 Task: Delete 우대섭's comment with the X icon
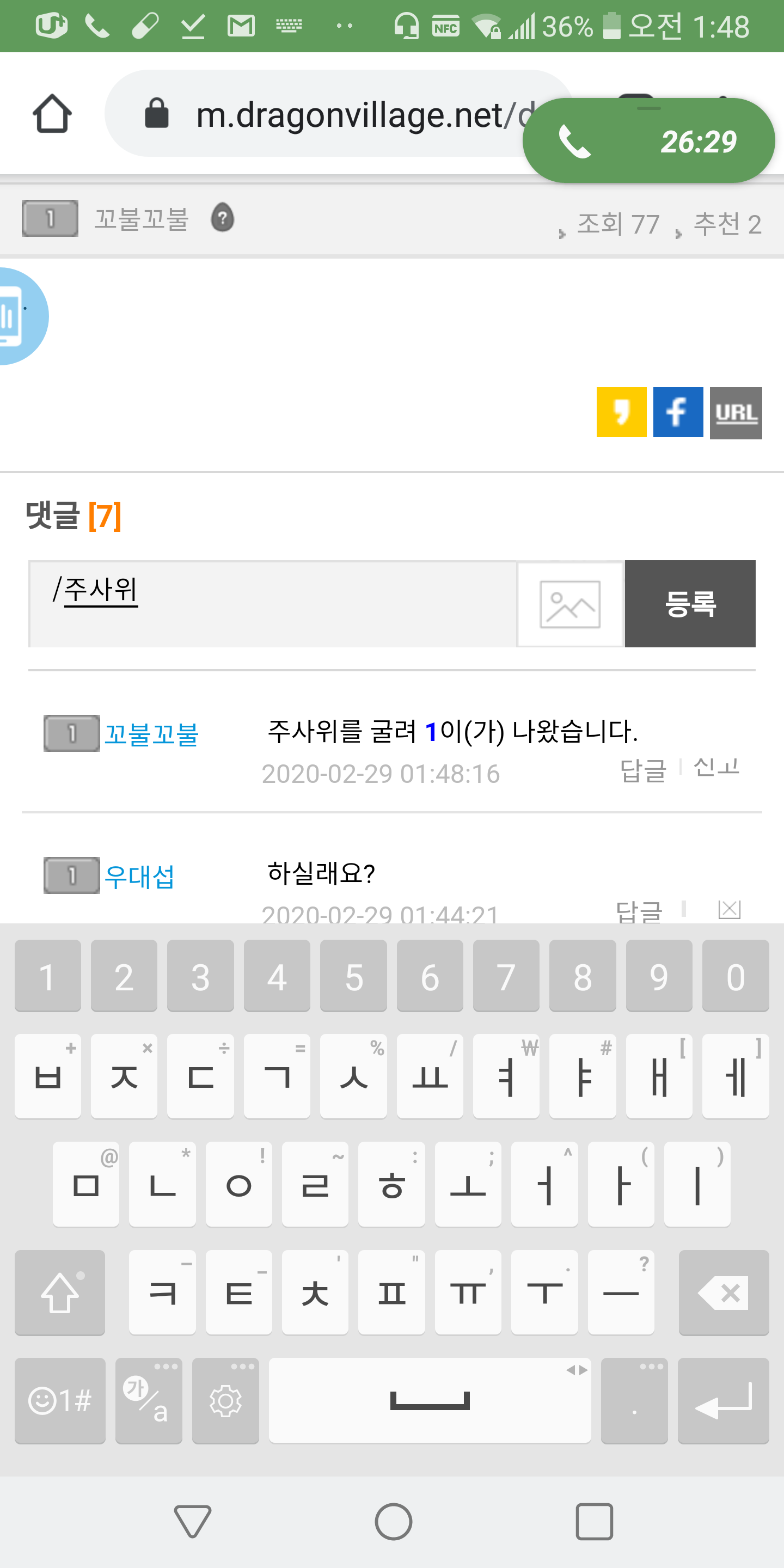click(728, 909)
